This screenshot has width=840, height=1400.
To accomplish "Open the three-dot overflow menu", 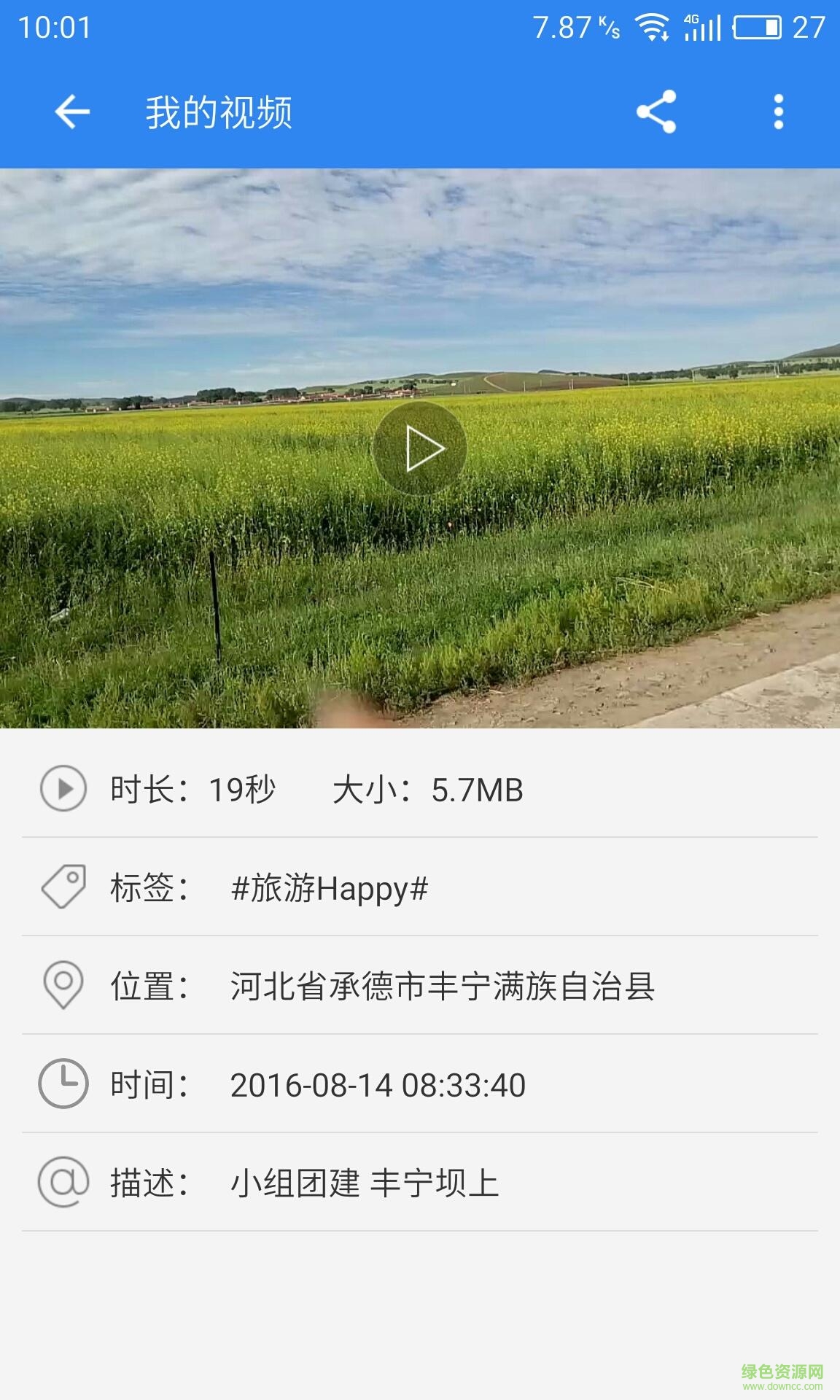I will 777,112.
